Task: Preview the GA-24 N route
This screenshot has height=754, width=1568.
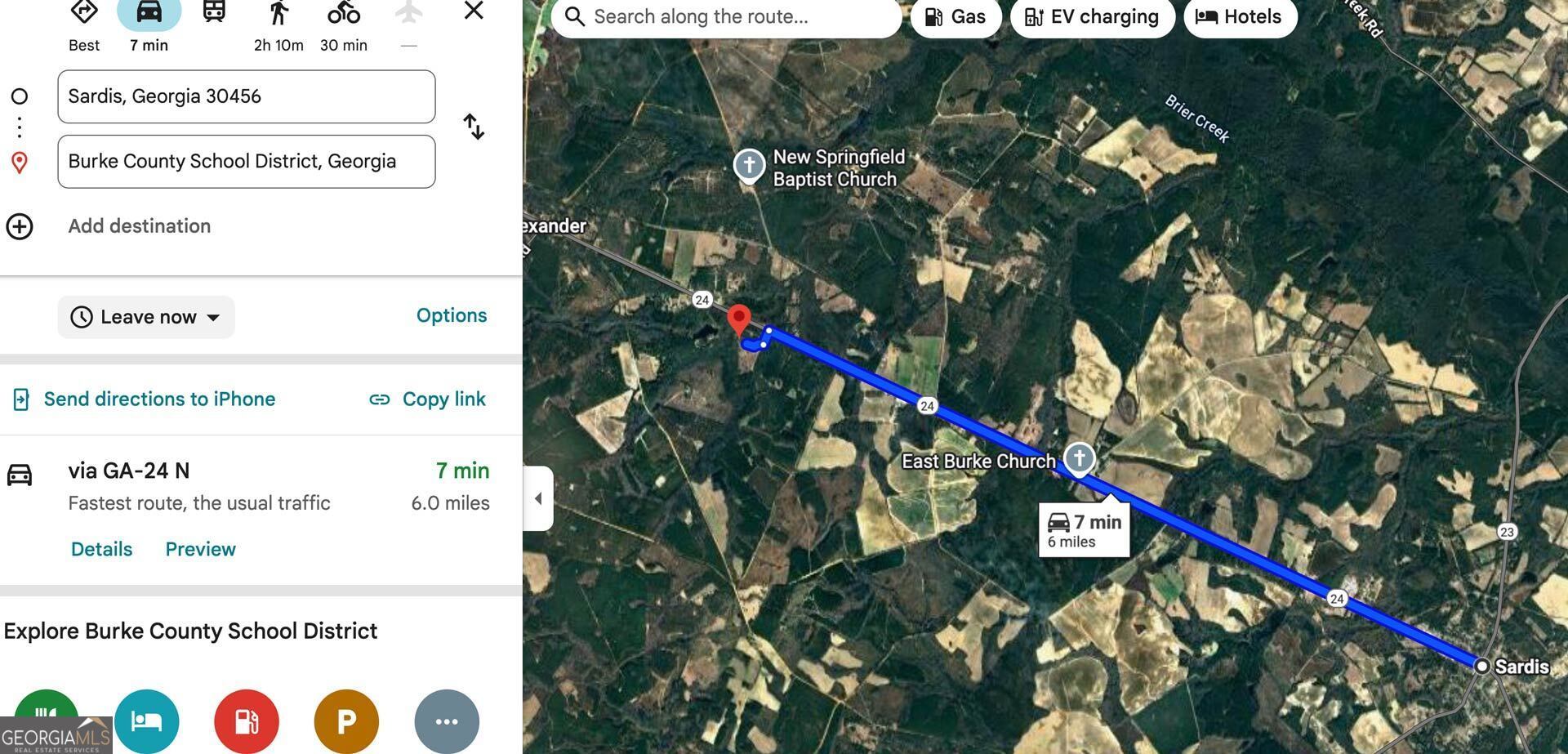Action: coord(200,549)
